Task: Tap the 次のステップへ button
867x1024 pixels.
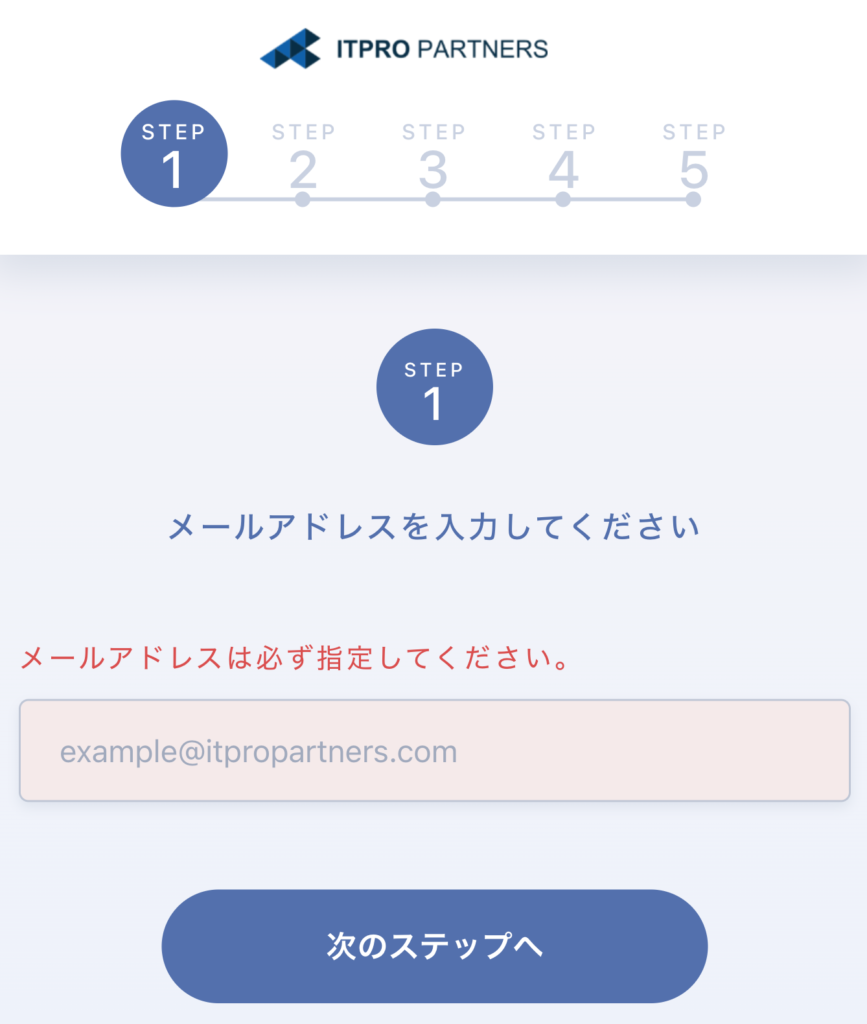Action: (x=434, y=946)
